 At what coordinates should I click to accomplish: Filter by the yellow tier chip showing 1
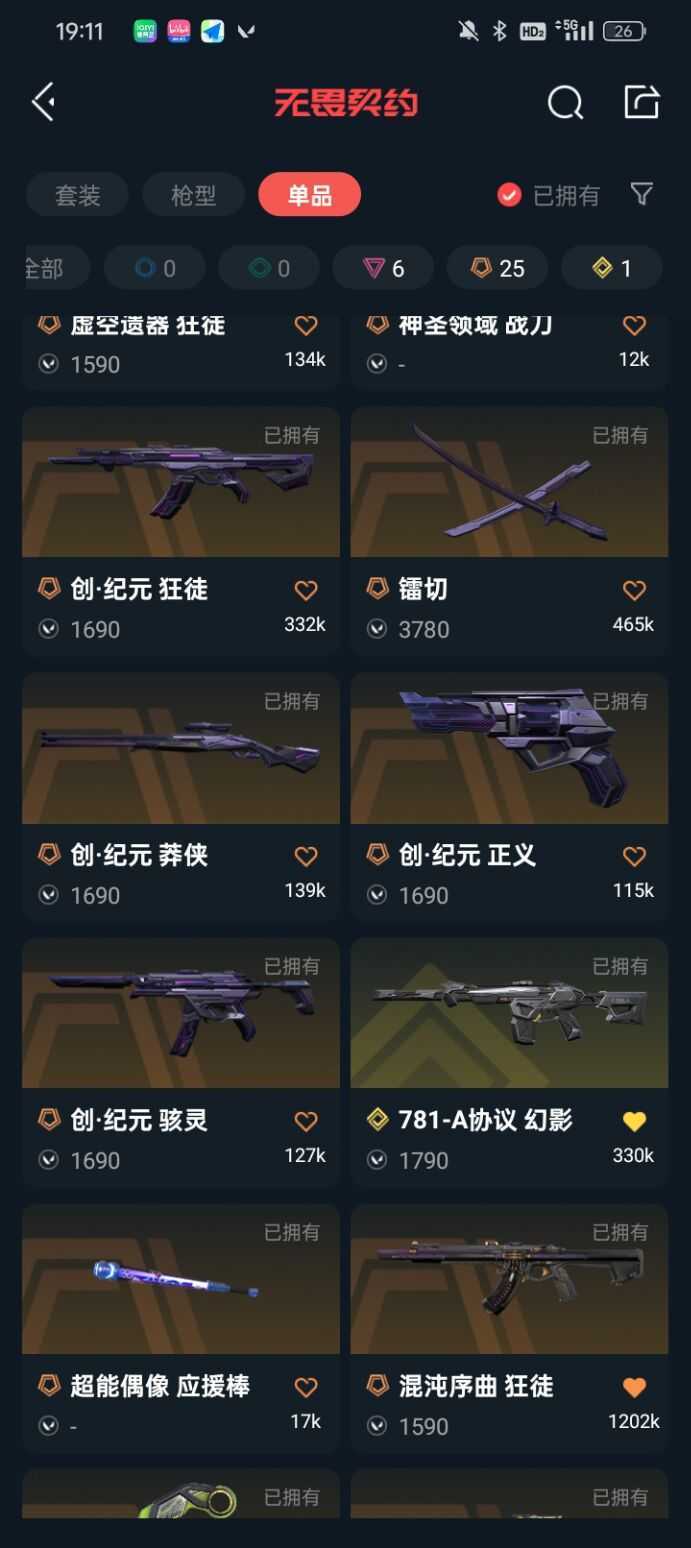612,268
